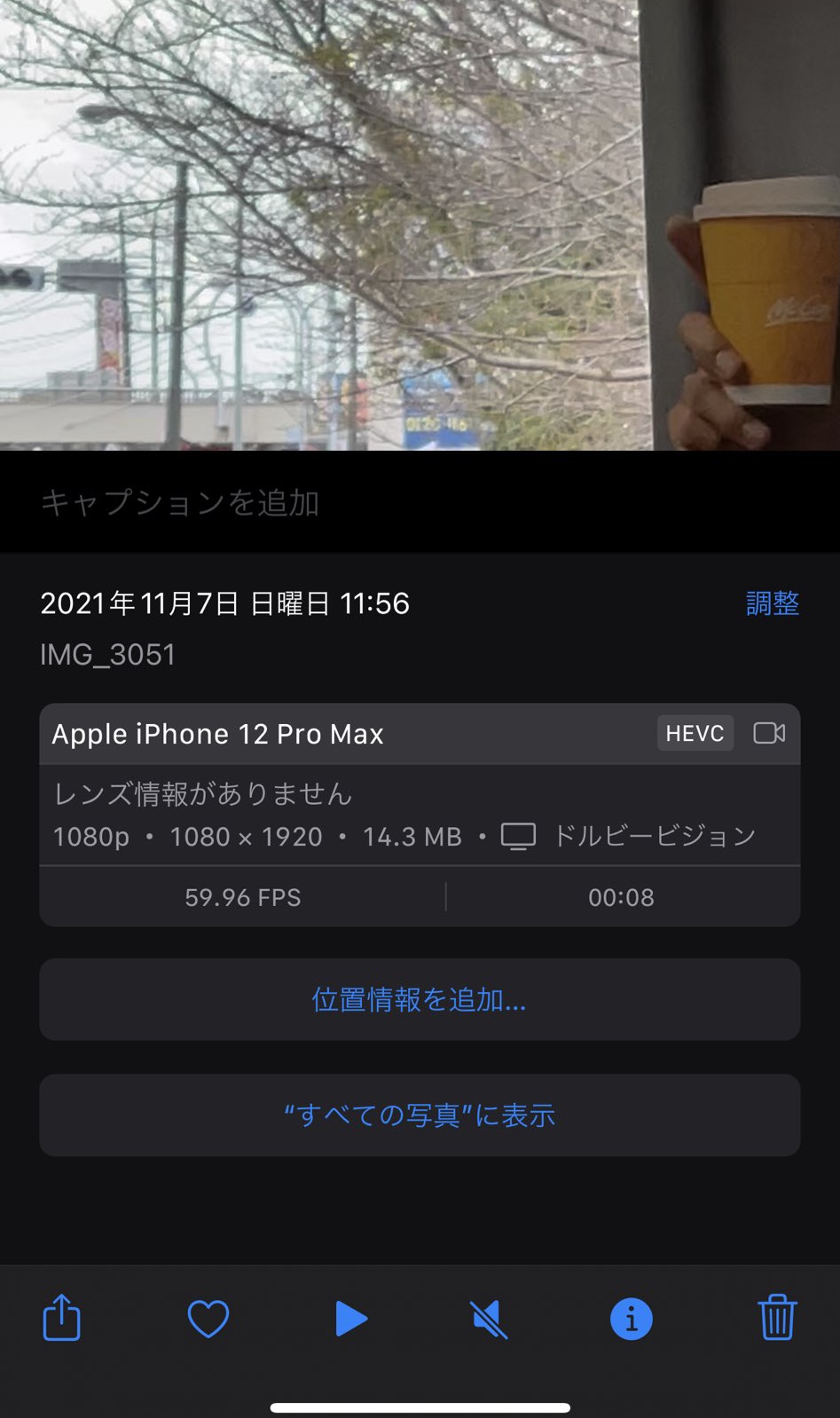The height and width of the screenshot is (1418, 840).
Task: Toggle the info panel button
Action: [632, 1319]
